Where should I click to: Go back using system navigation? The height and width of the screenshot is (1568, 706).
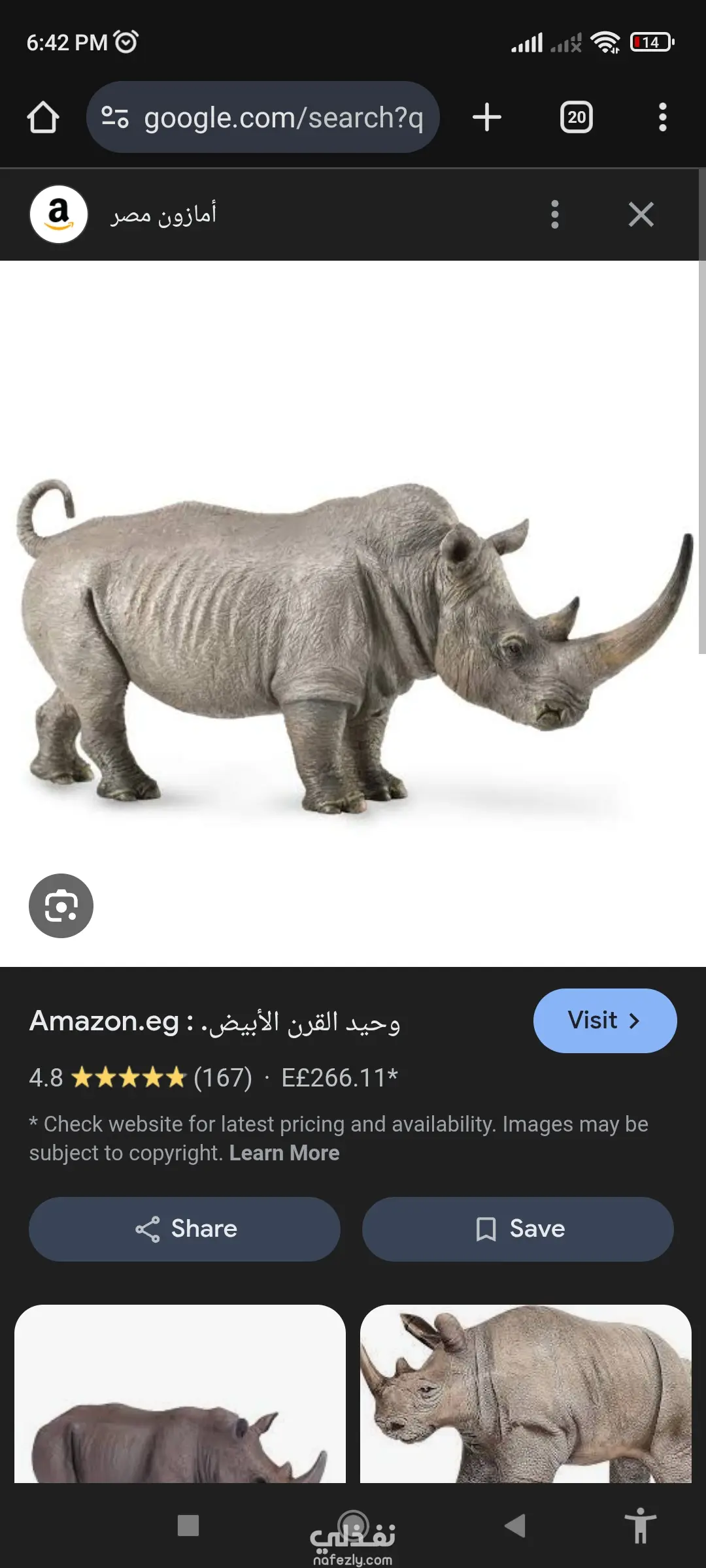(516, 1526)
